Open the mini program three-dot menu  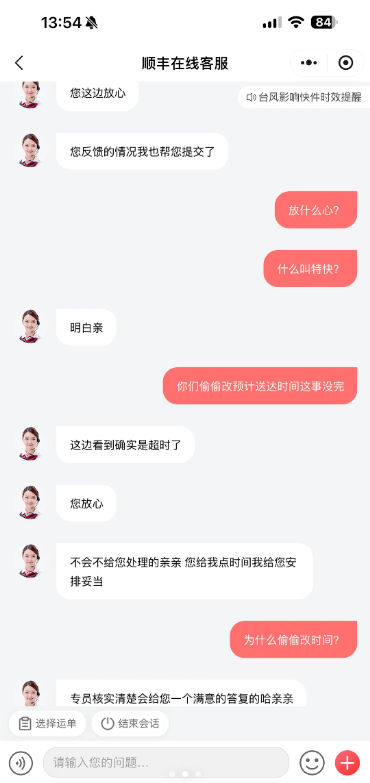(309, 63)
